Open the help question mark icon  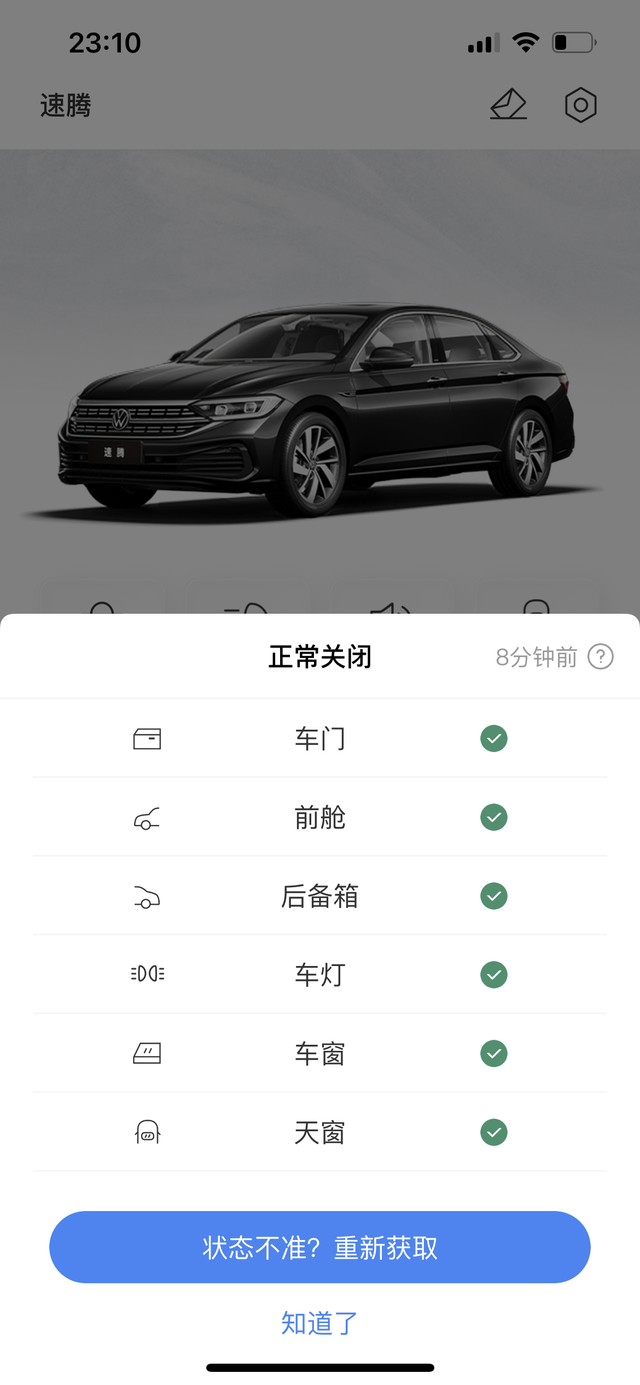(x=600, y=657)
